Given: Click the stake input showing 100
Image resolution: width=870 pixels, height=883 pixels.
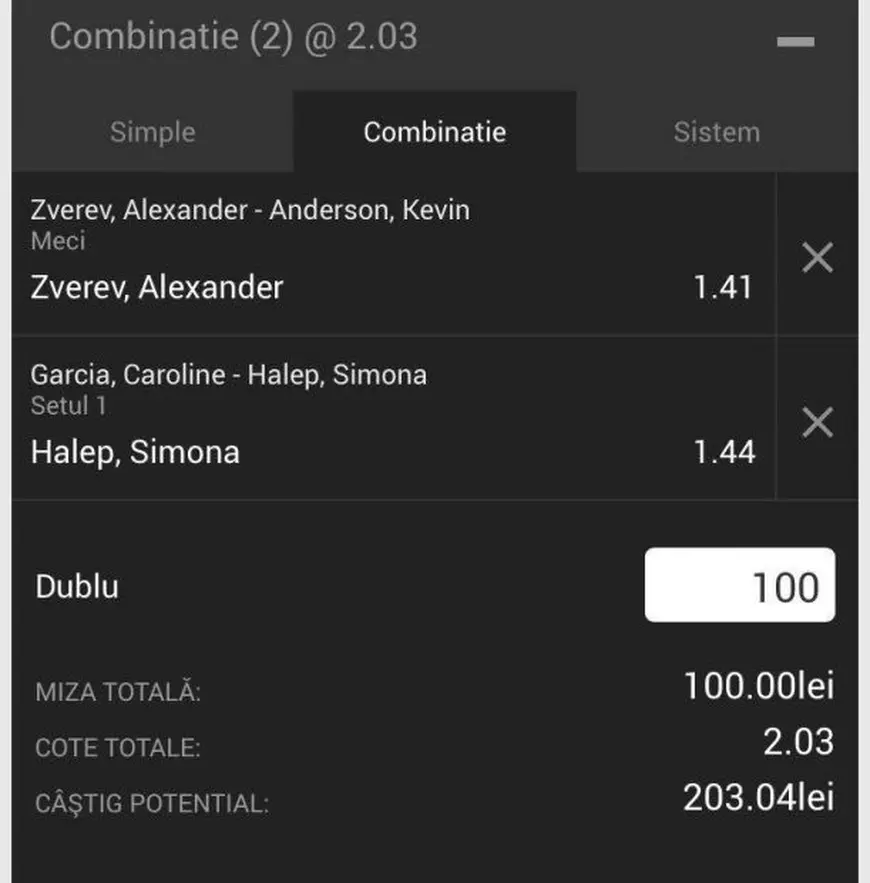Looking at the screenshot, I should coord(738,587).
